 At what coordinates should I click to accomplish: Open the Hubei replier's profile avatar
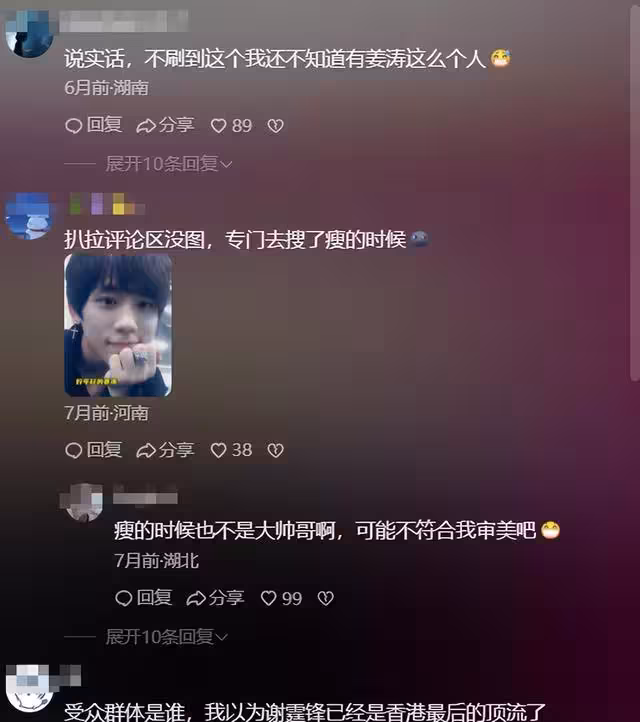click(84, 502)
